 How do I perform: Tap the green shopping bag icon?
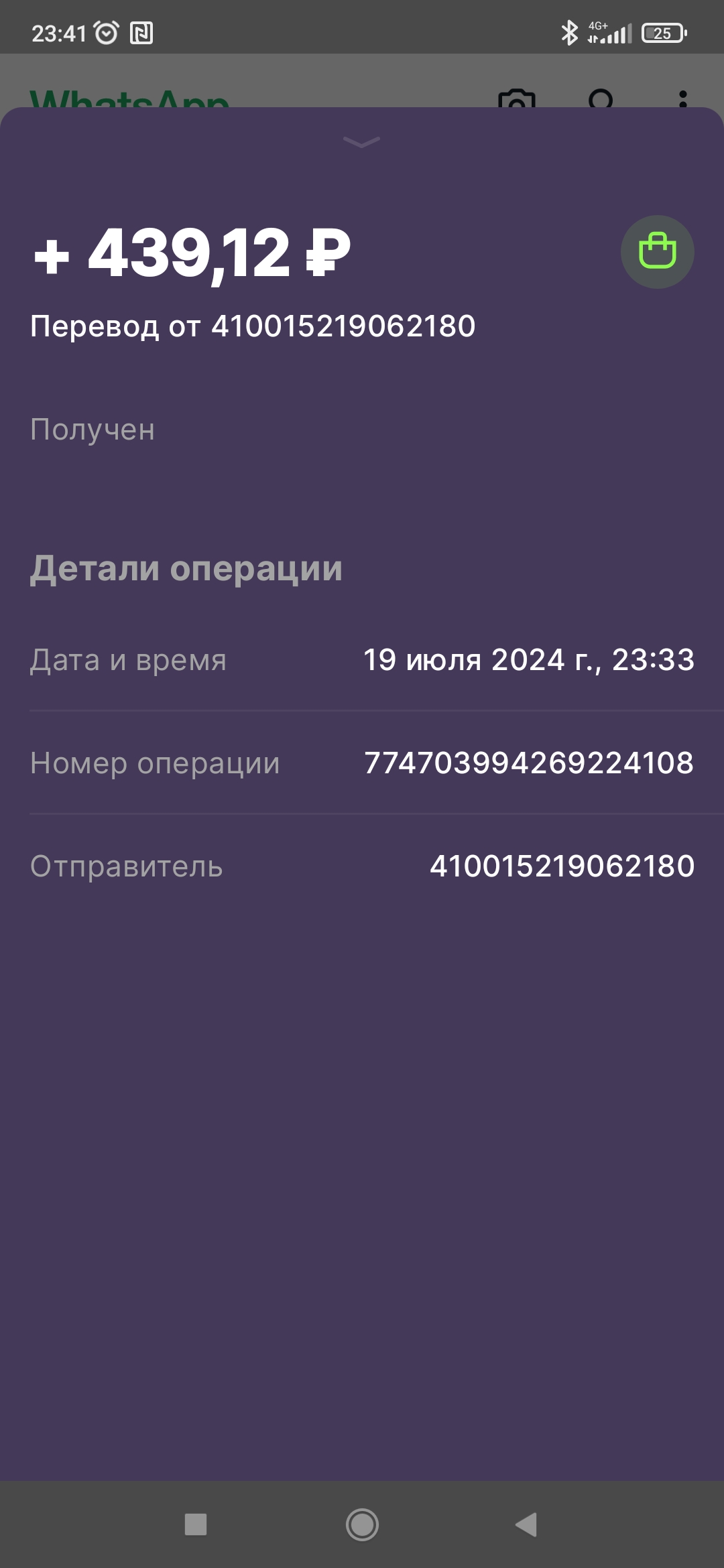pos(657,252)
